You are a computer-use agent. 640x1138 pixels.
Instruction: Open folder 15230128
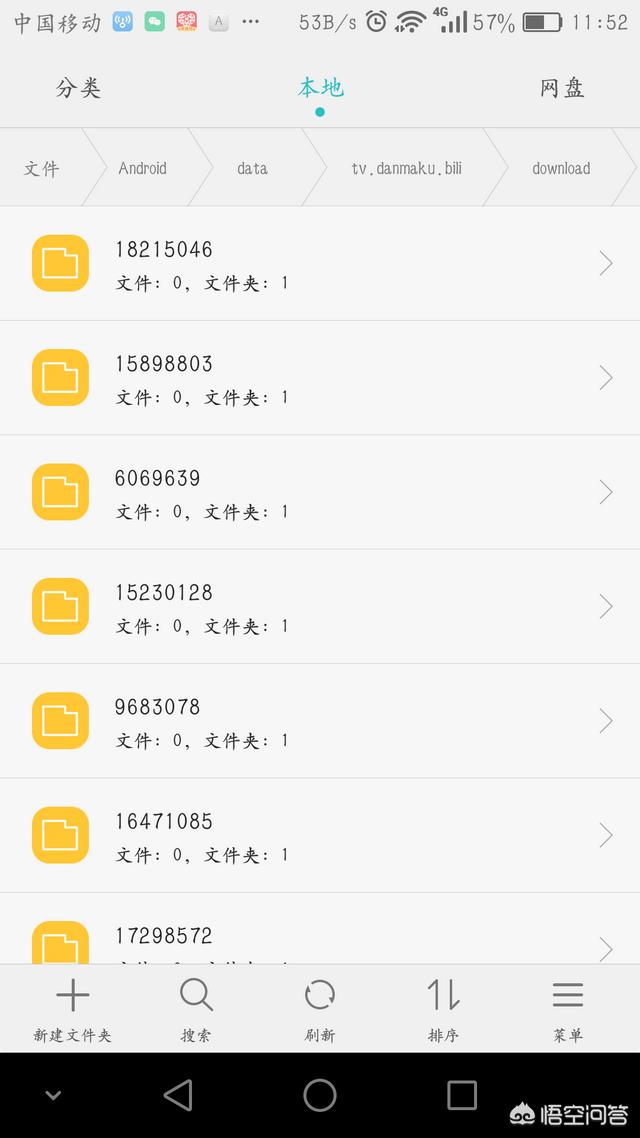tap(320, 606)
